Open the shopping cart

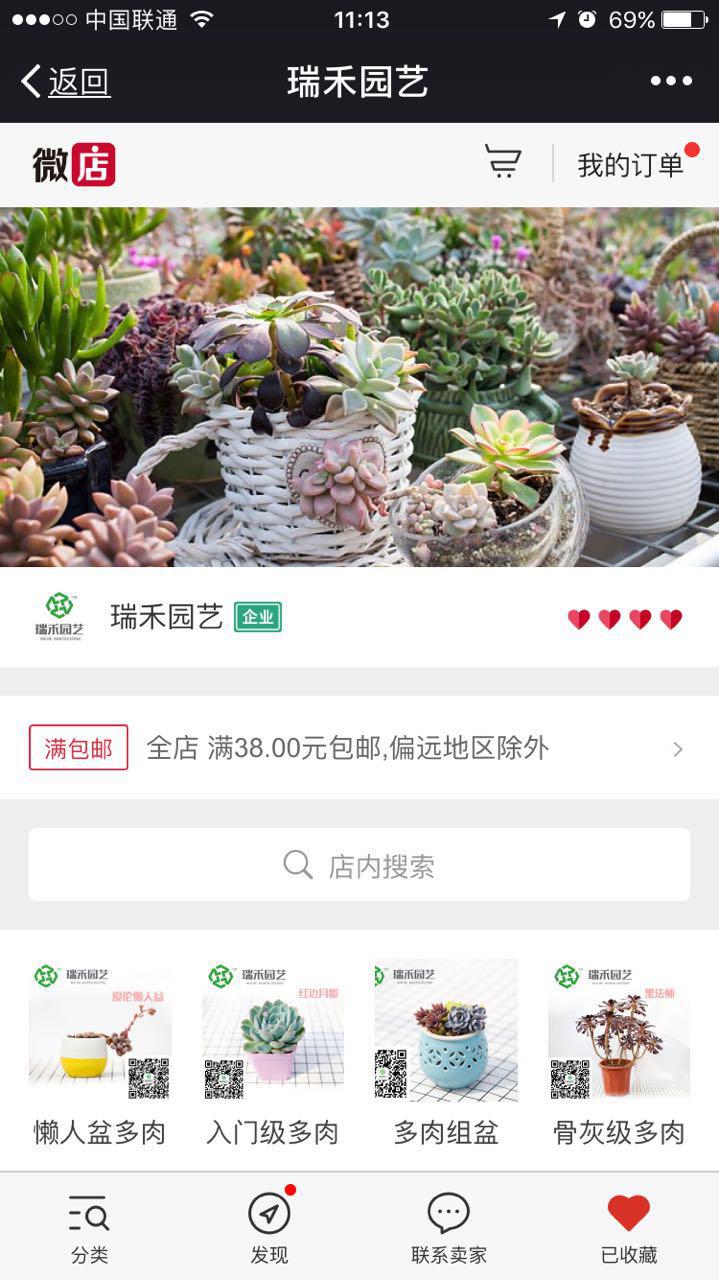click(503, 162)
